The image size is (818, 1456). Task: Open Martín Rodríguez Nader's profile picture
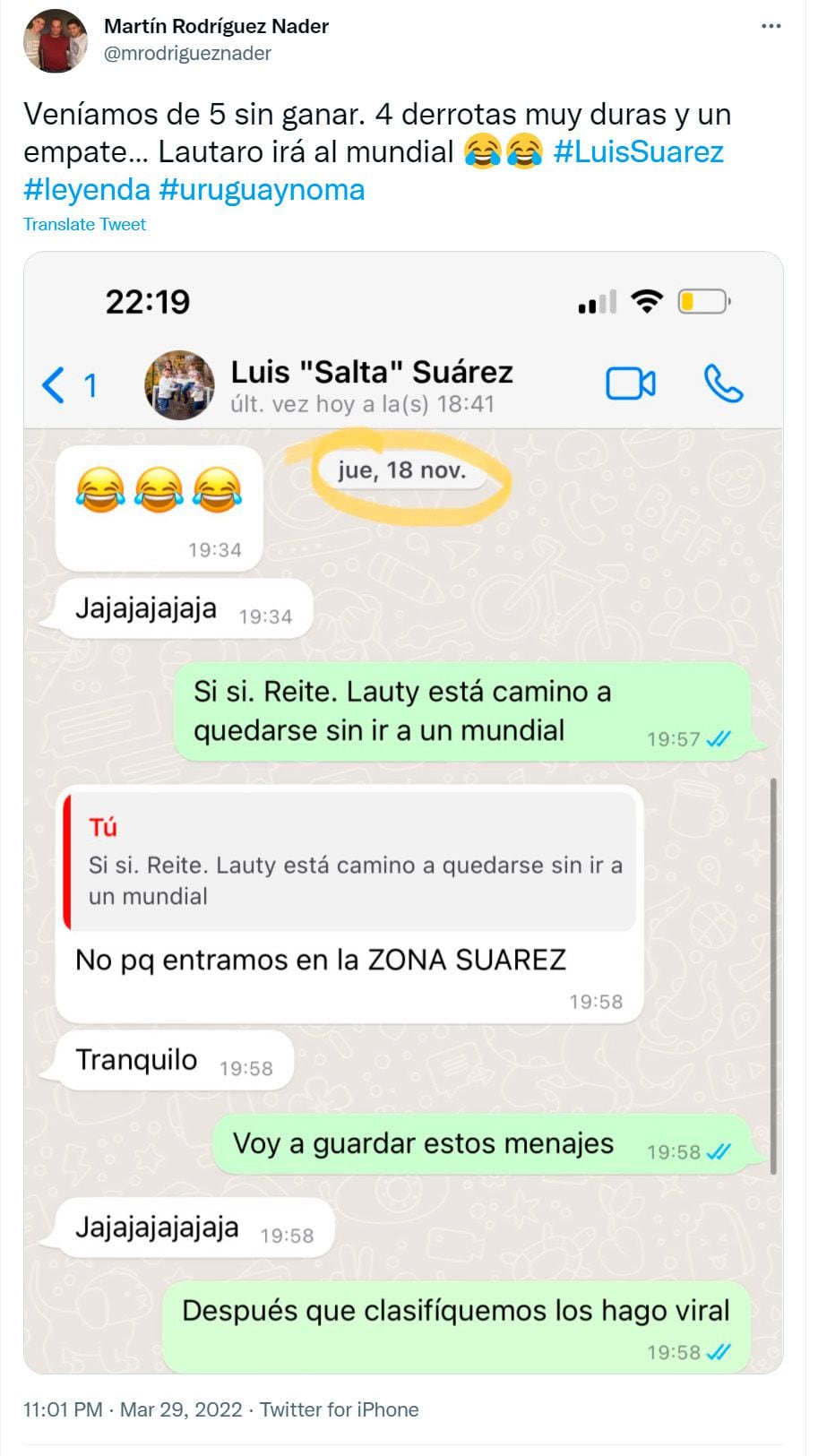tap(56, 40)
